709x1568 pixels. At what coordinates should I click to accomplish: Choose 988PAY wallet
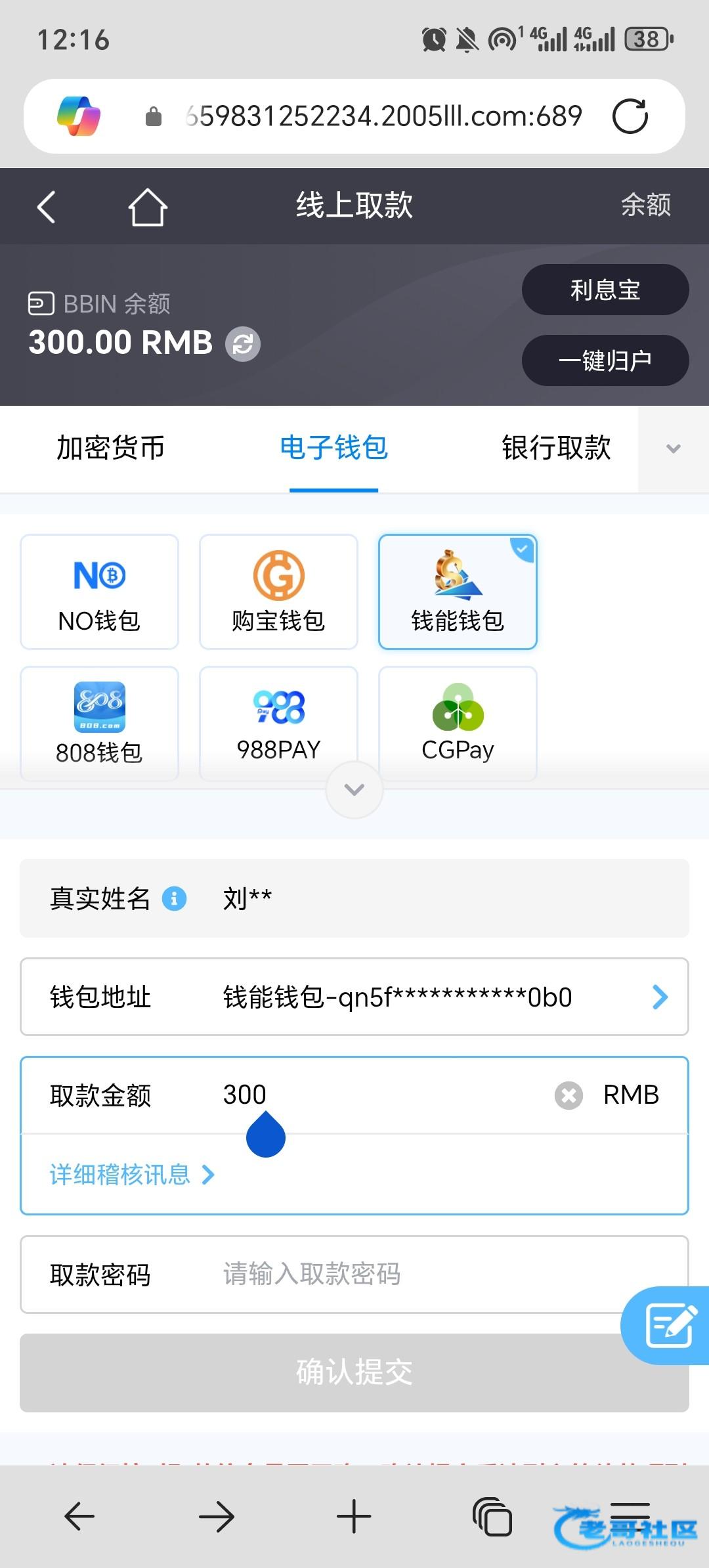278,723
